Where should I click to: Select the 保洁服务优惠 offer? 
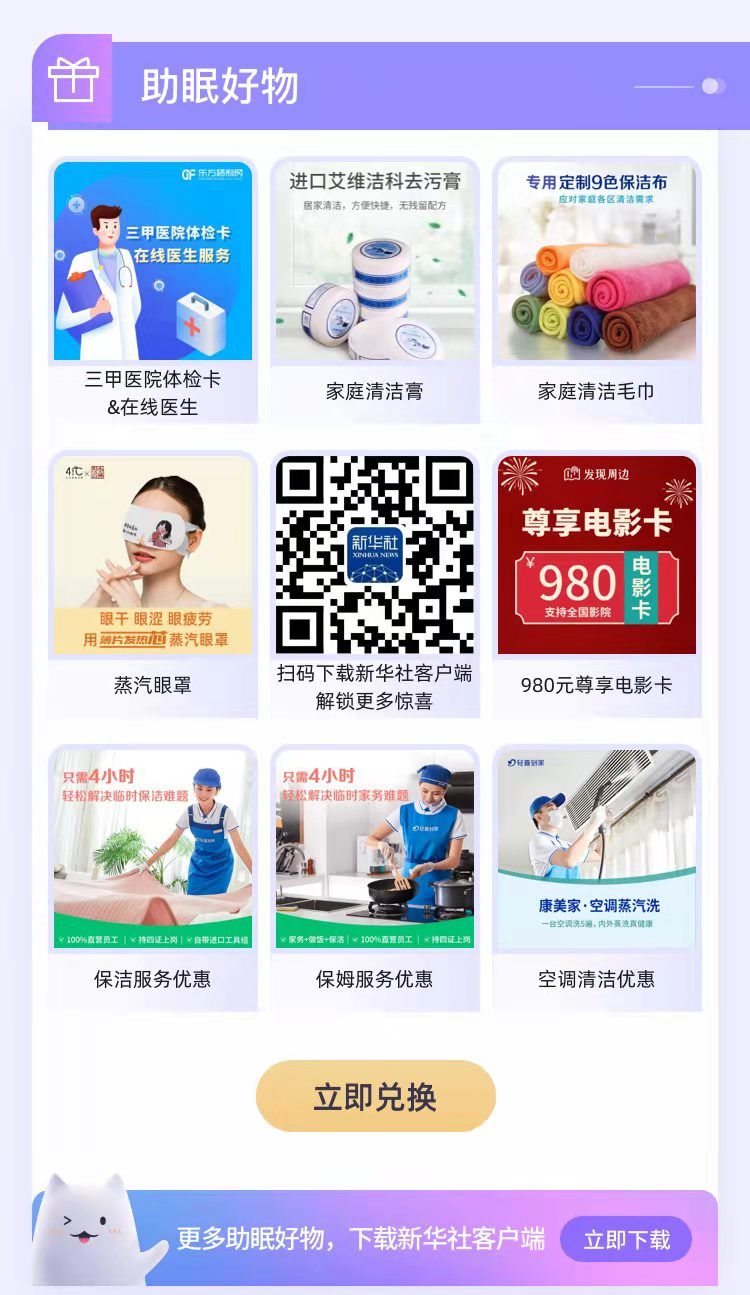(152, 879)
